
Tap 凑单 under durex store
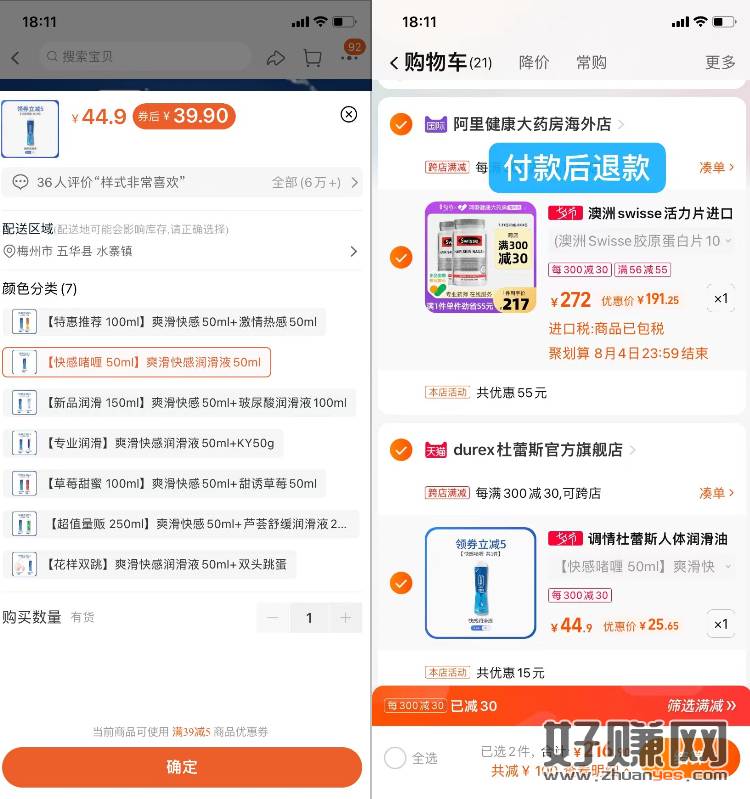pos(716,493)
